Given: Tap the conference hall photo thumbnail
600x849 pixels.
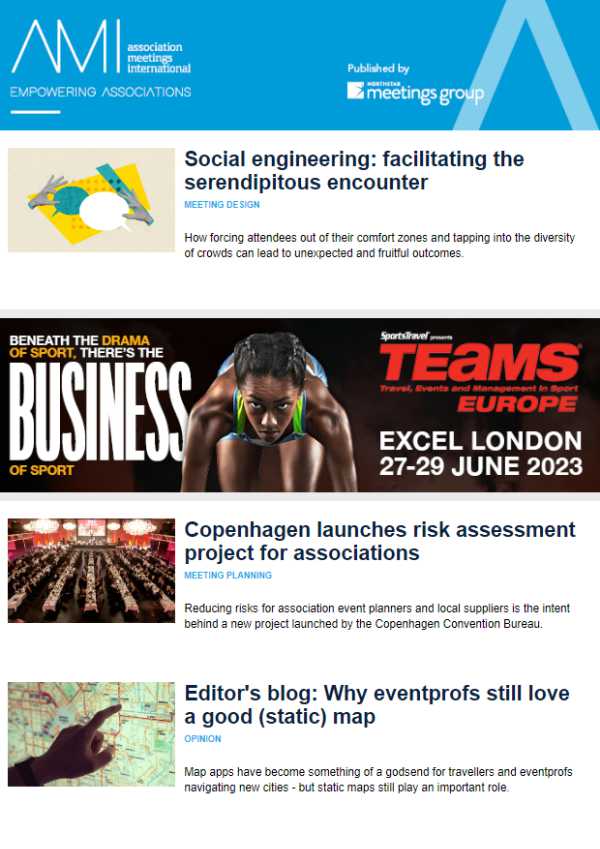Looking at the screenshot, I should coord(91,570).
